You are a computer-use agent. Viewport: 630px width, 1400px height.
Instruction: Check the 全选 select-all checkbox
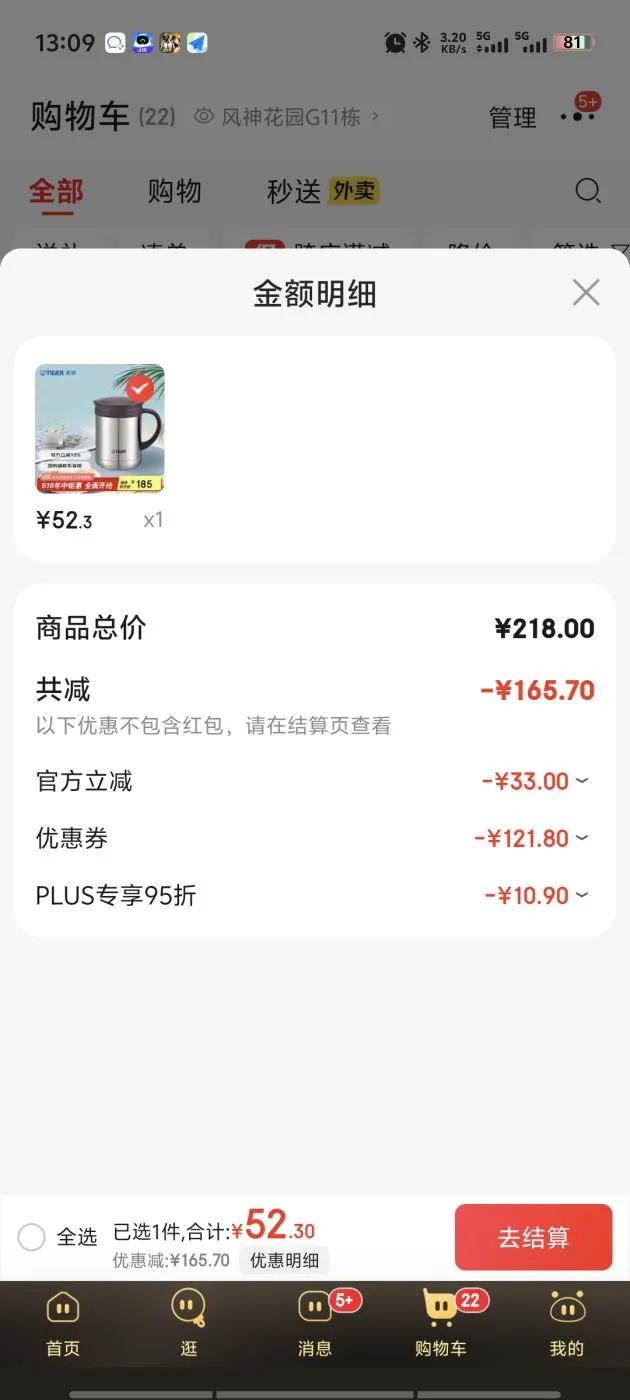click(32, 1237)
